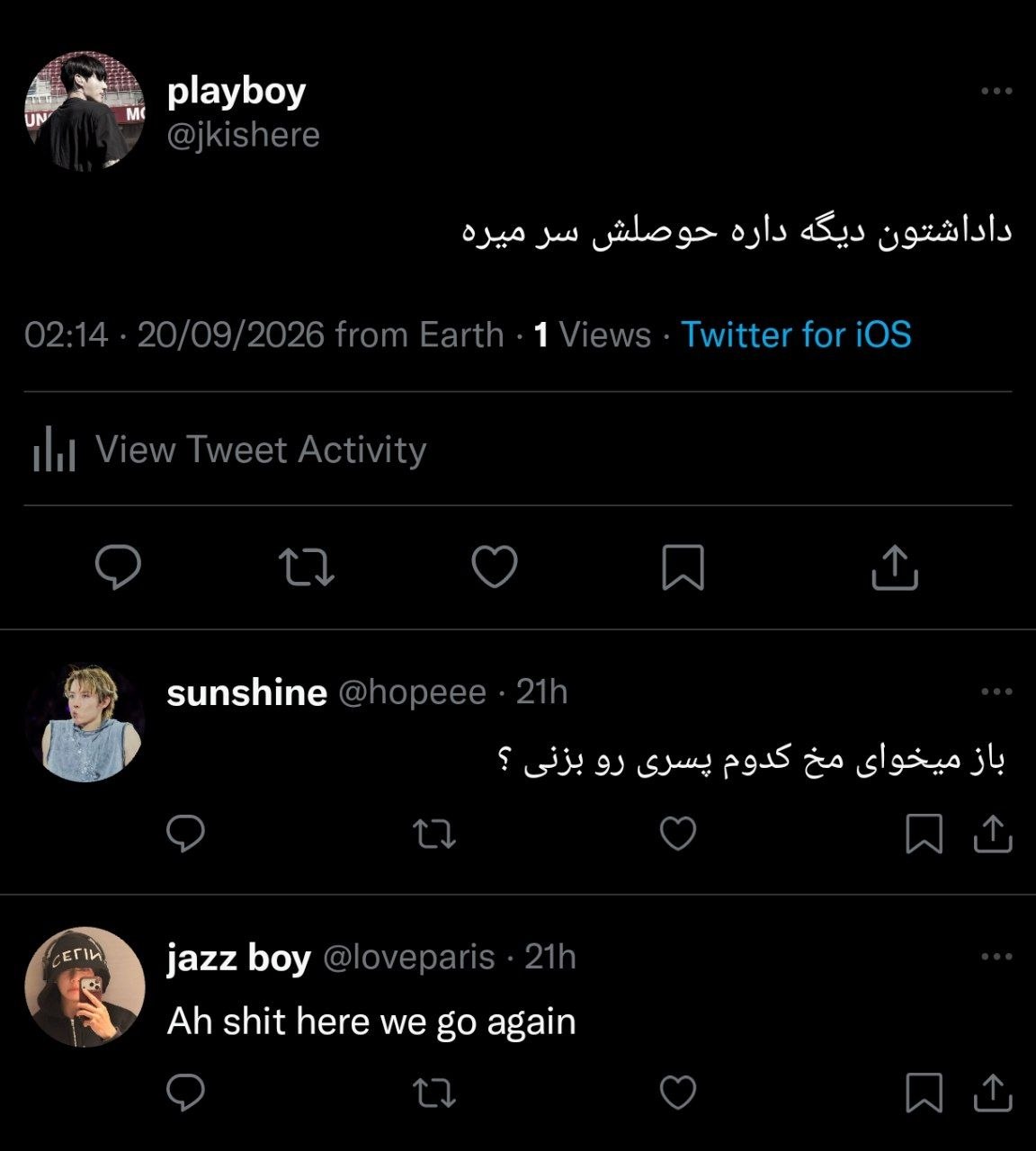Bookmark playboy's main tweet

[683, 567]
